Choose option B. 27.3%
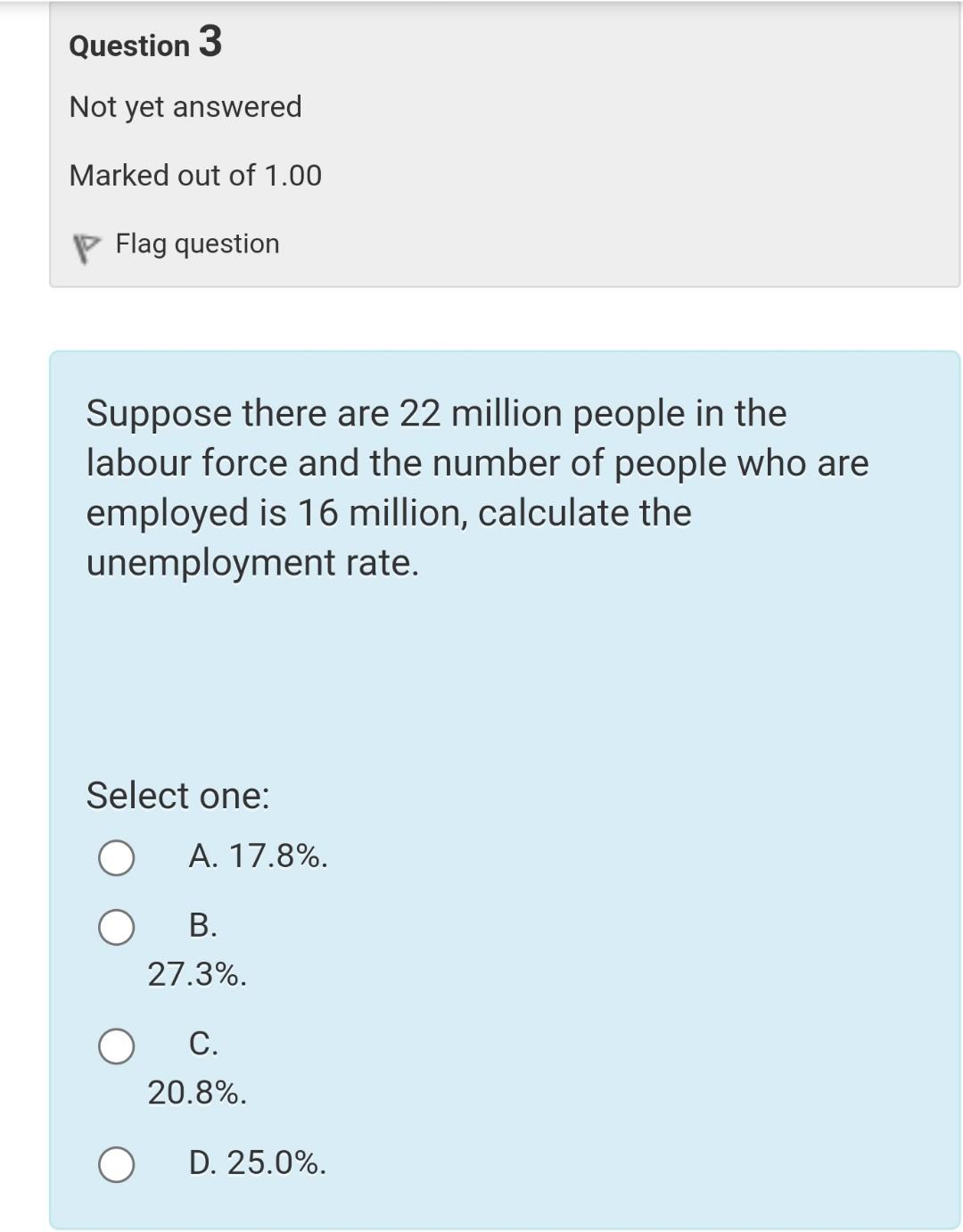 117,927
